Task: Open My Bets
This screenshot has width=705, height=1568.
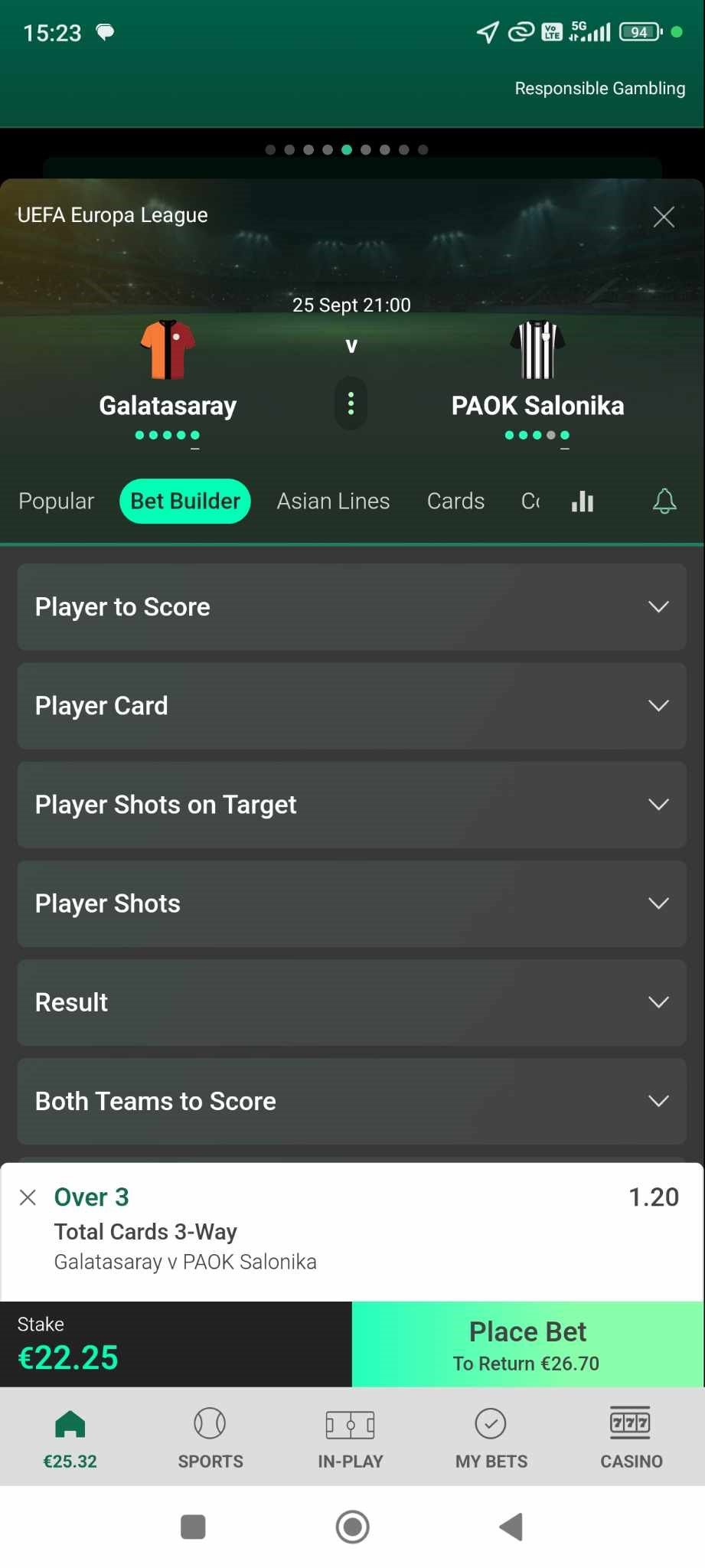Action: (491, 1438)
